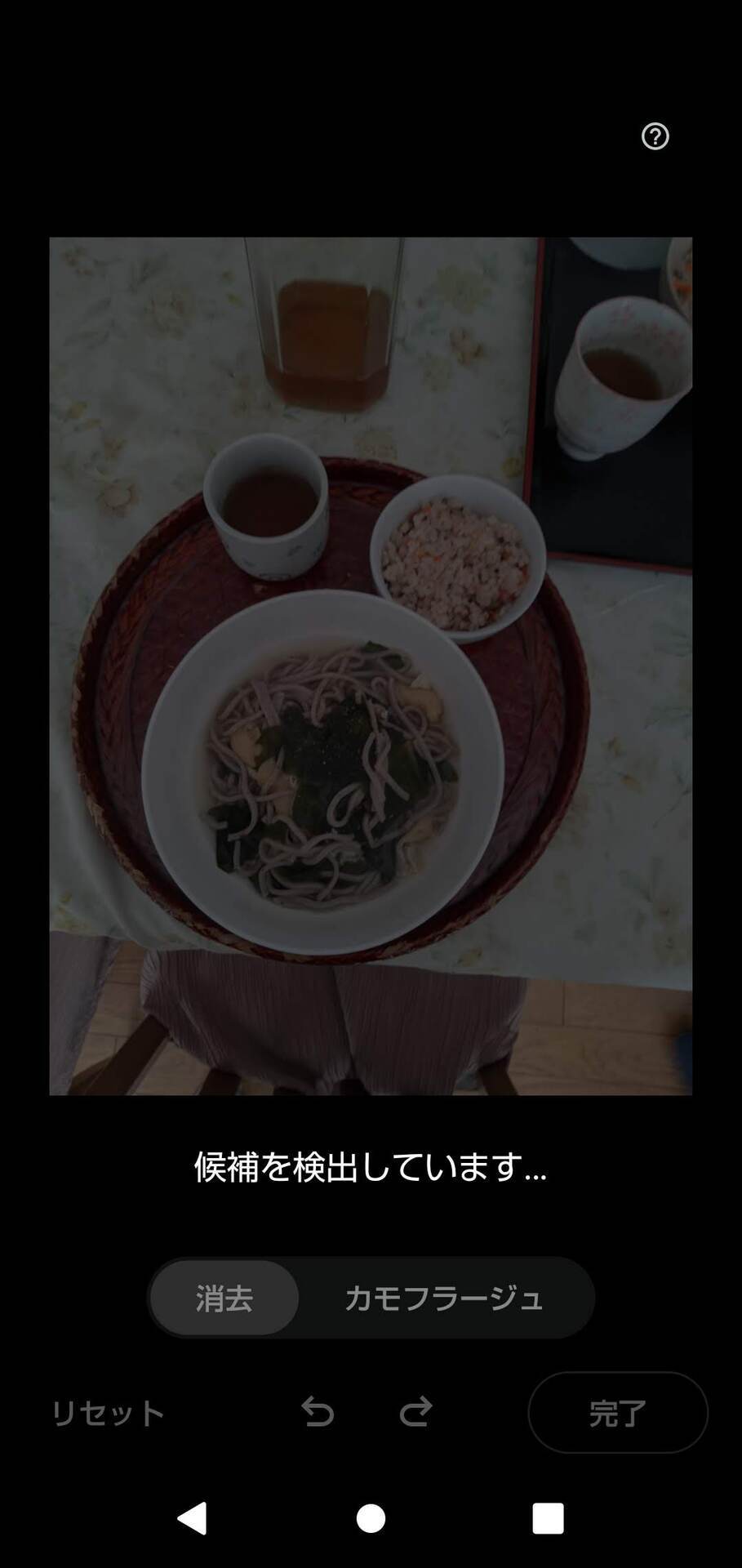Select the 消去 mode
Image resolution: width=742 pixels, height=1568 pixels.
point(224,1298)
